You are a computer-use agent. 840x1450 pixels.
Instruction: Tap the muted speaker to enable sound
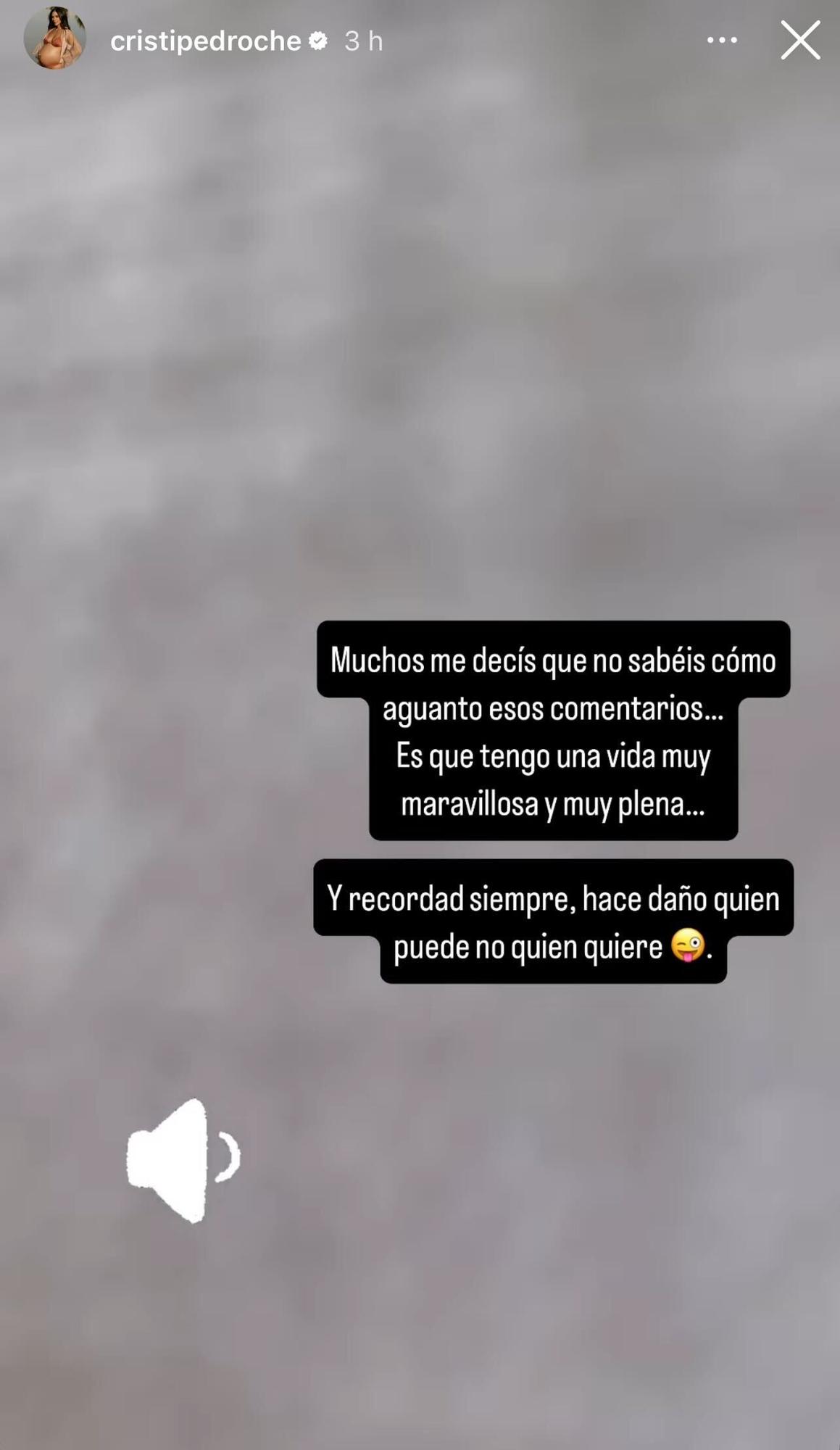(x=180, y=1160)
